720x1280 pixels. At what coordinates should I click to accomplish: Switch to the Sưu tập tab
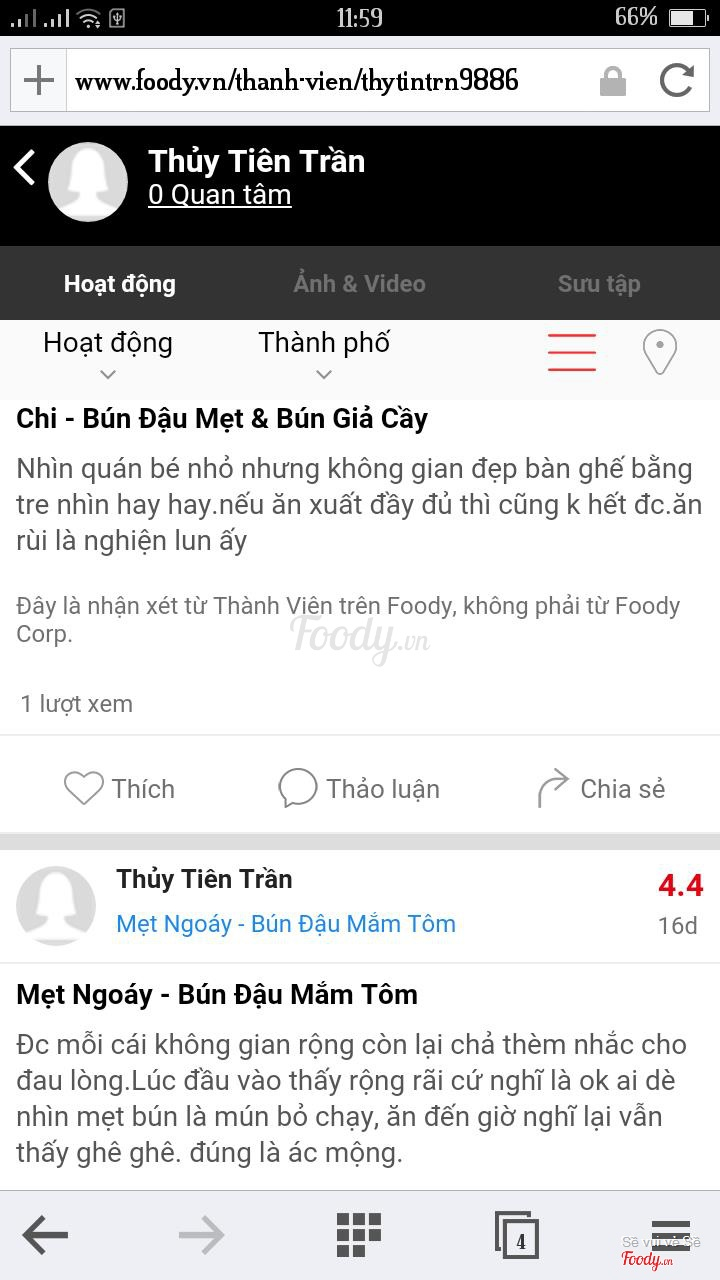point(598,284)
